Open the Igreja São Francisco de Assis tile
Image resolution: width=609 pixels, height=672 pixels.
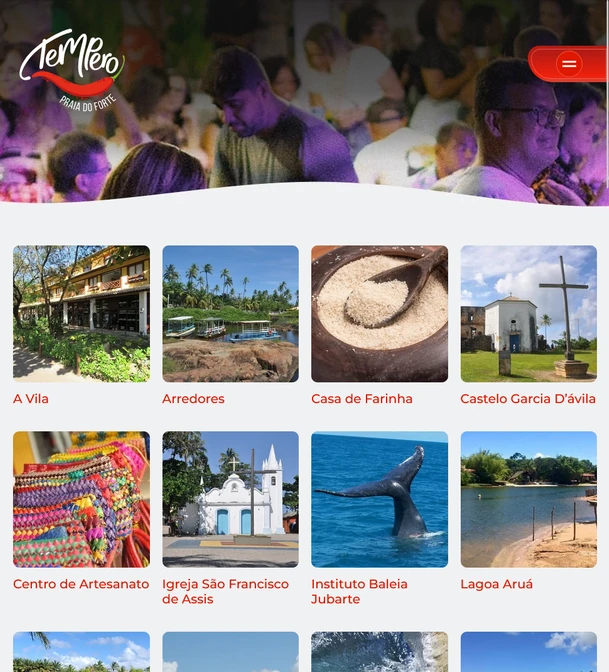230,499
